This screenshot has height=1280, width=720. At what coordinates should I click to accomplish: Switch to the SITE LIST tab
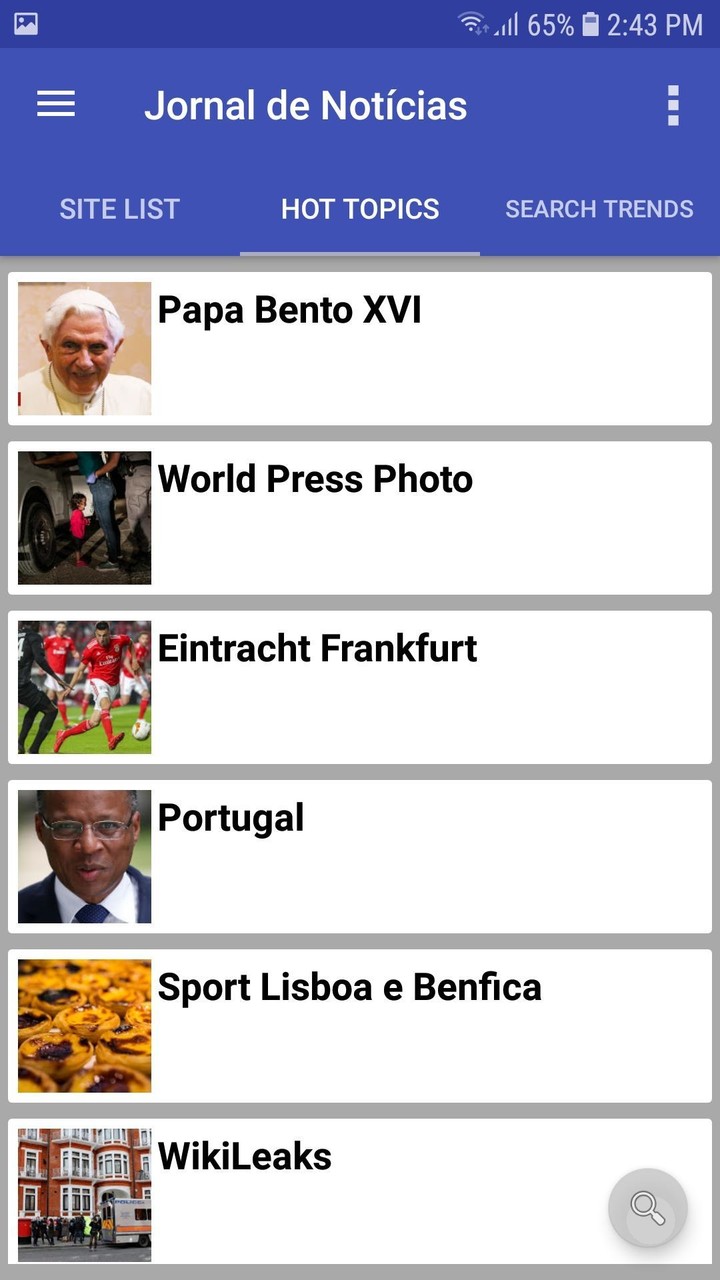(119, 209)
